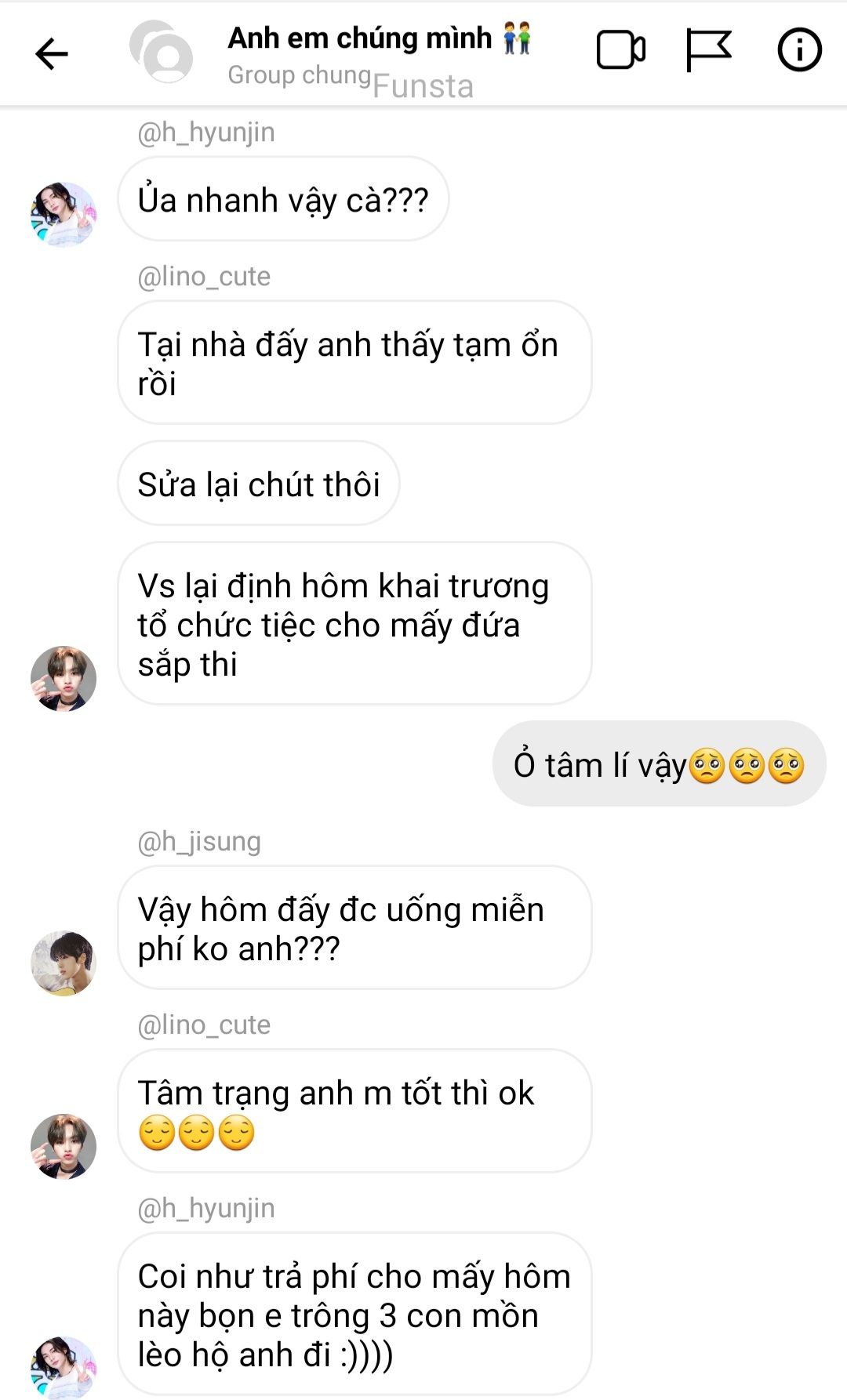847x1400 pixels.
Task: Go back using the arrow icon
Action: (52, 53)
